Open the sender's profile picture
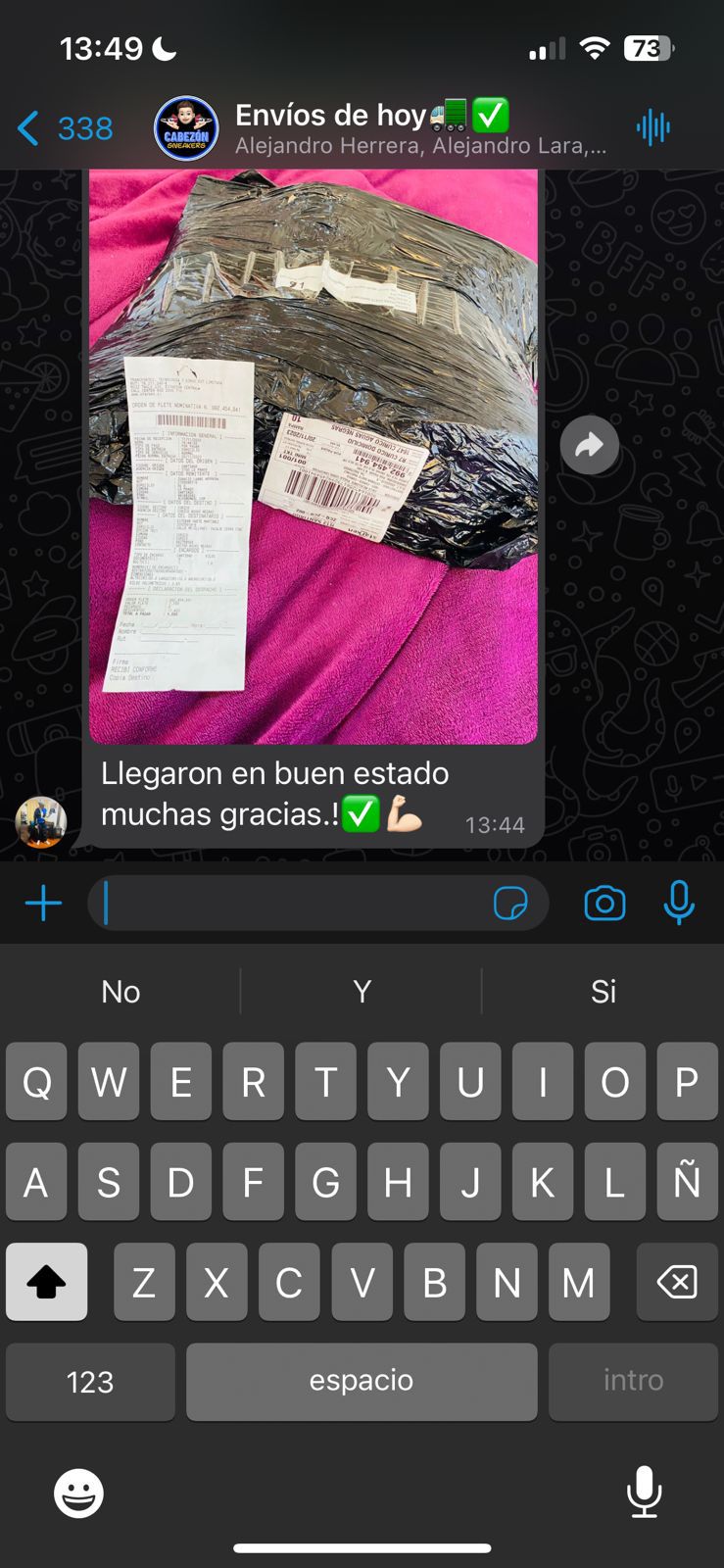Screen dimensions: 724x1568 point(41,821)
